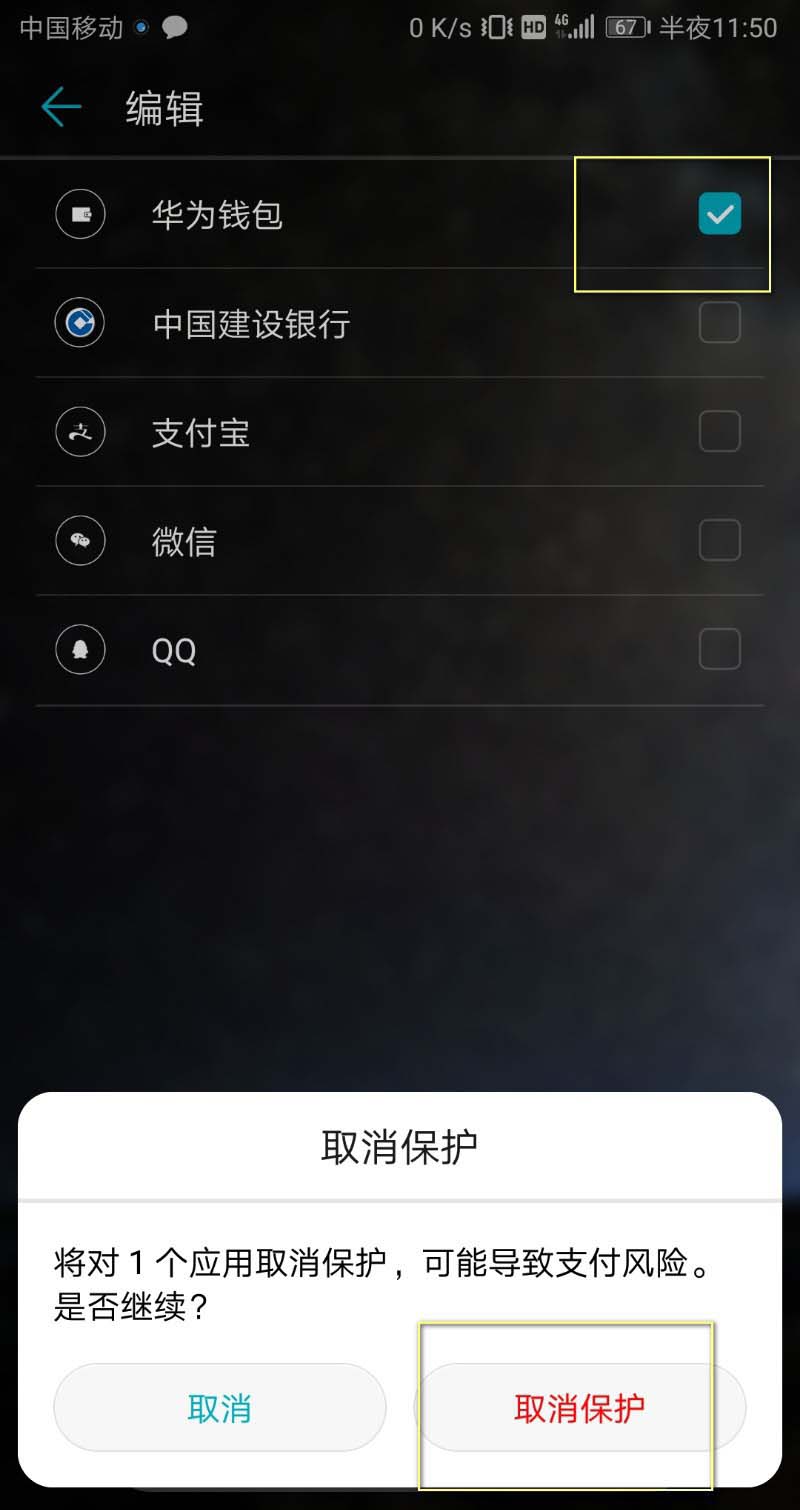Mark the QQ checkbox

pyautogui.click(x=719, y=650)
